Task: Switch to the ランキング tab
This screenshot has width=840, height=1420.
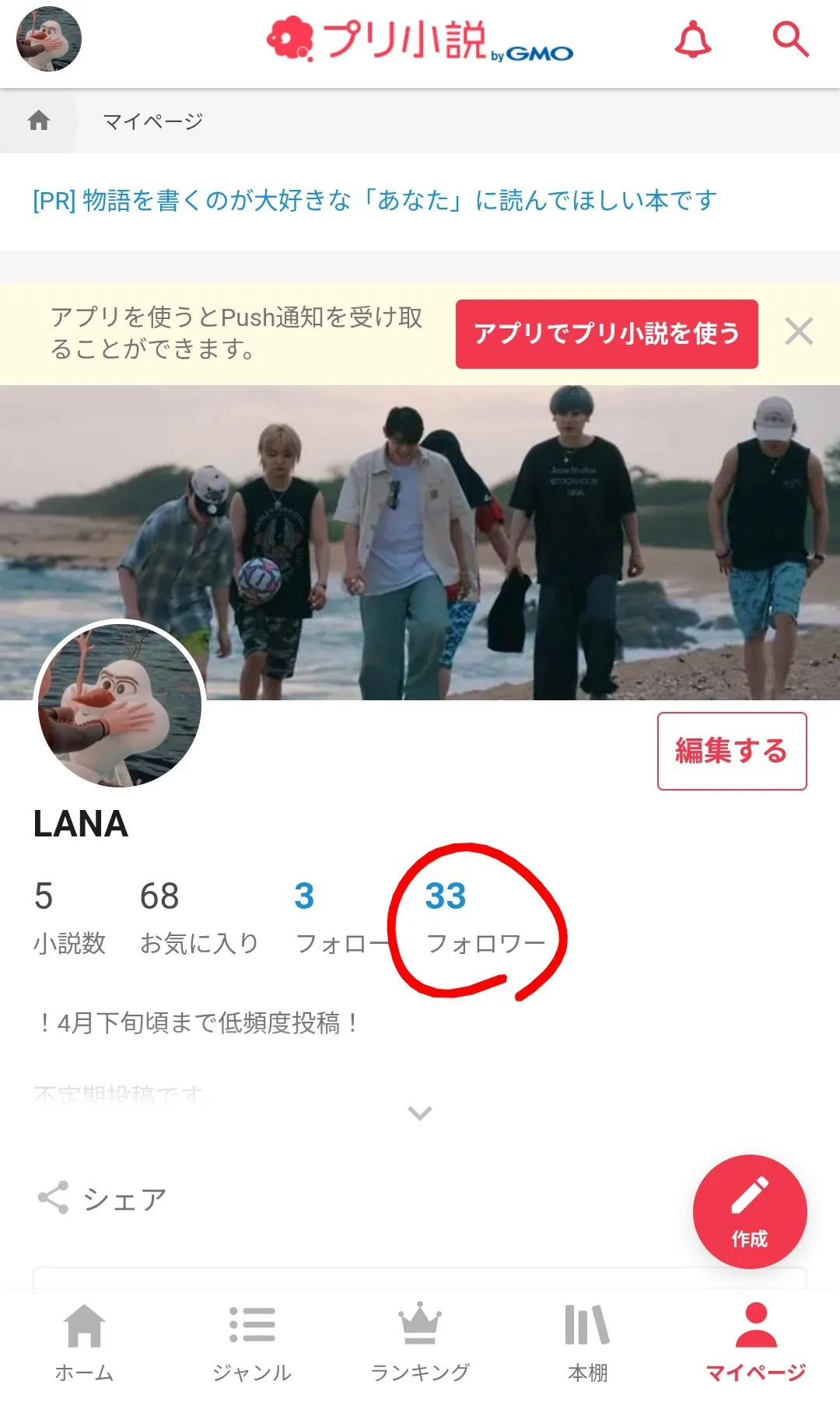Action: click(420, 1342)
